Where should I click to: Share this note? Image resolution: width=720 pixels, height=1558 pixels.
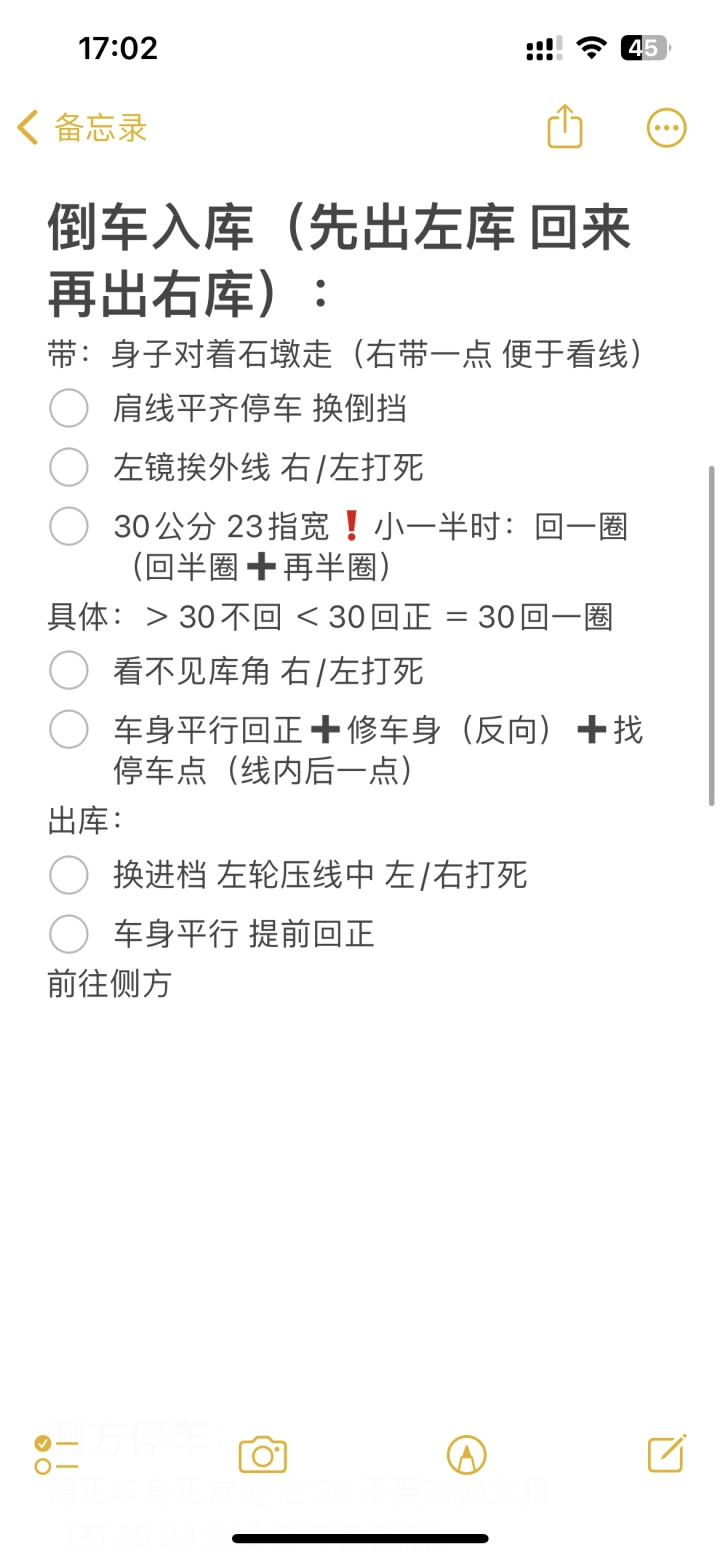click(x=565, y=127)
